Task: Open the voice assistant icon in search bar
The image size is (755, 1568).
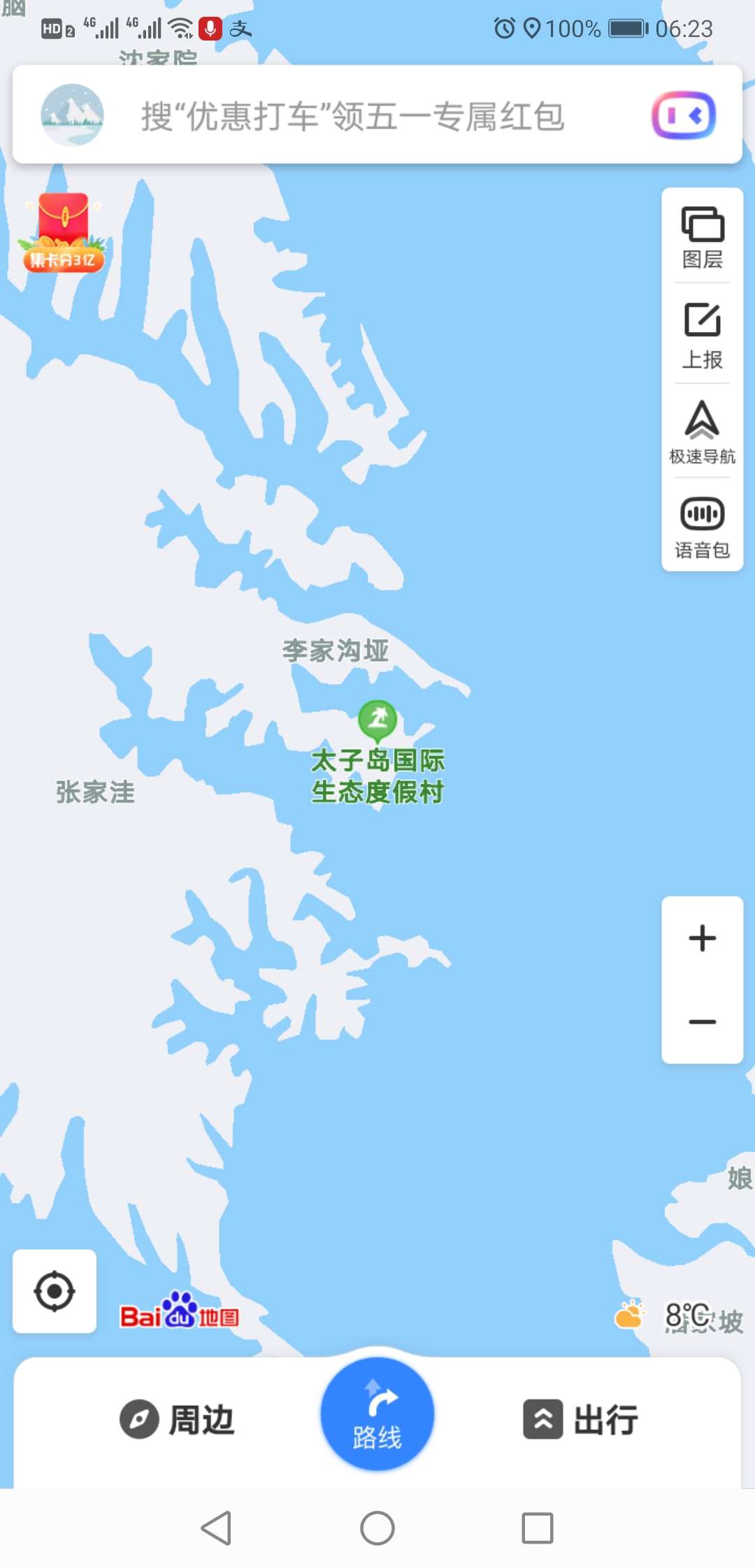Action: click(684, 115)
